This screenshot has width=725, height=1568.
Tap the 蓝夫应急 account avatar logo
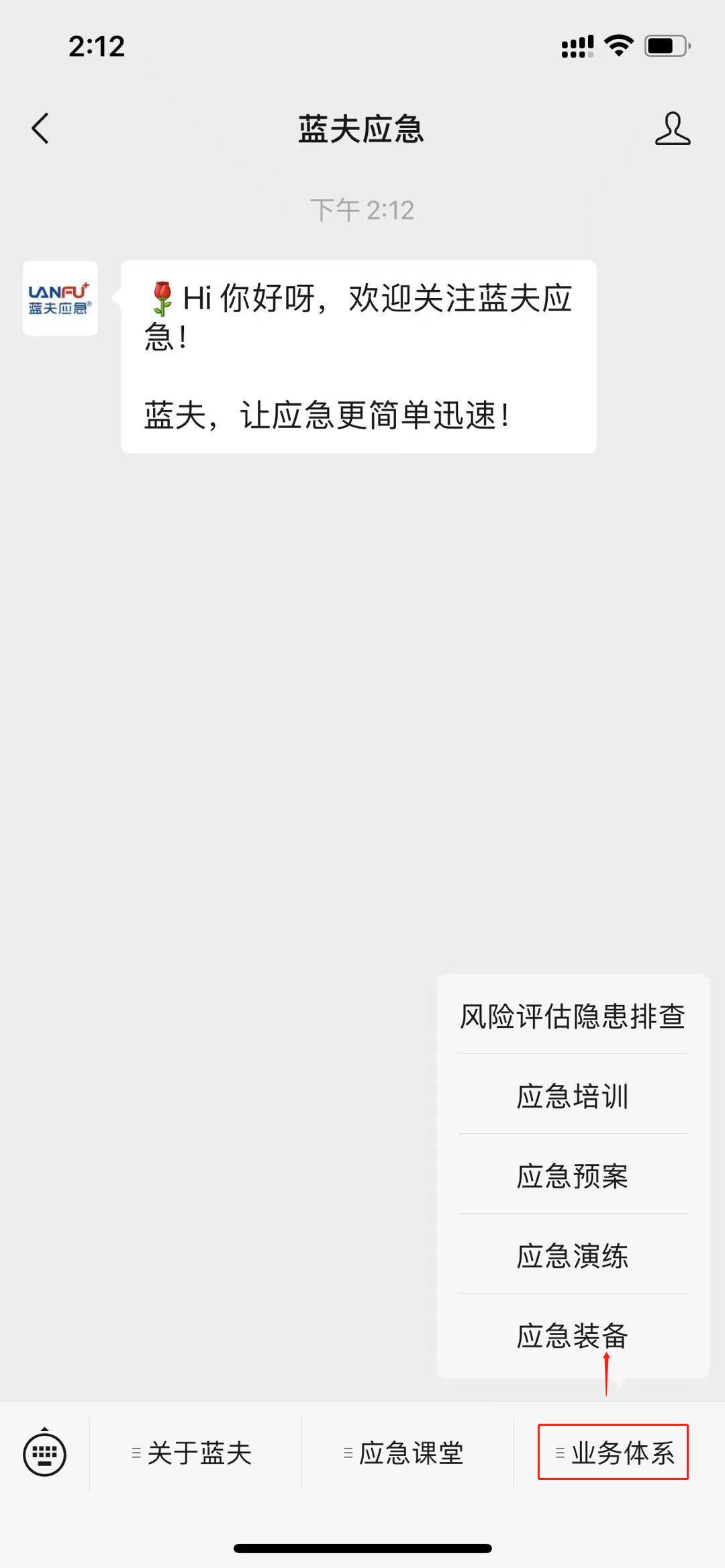point(59,297)
